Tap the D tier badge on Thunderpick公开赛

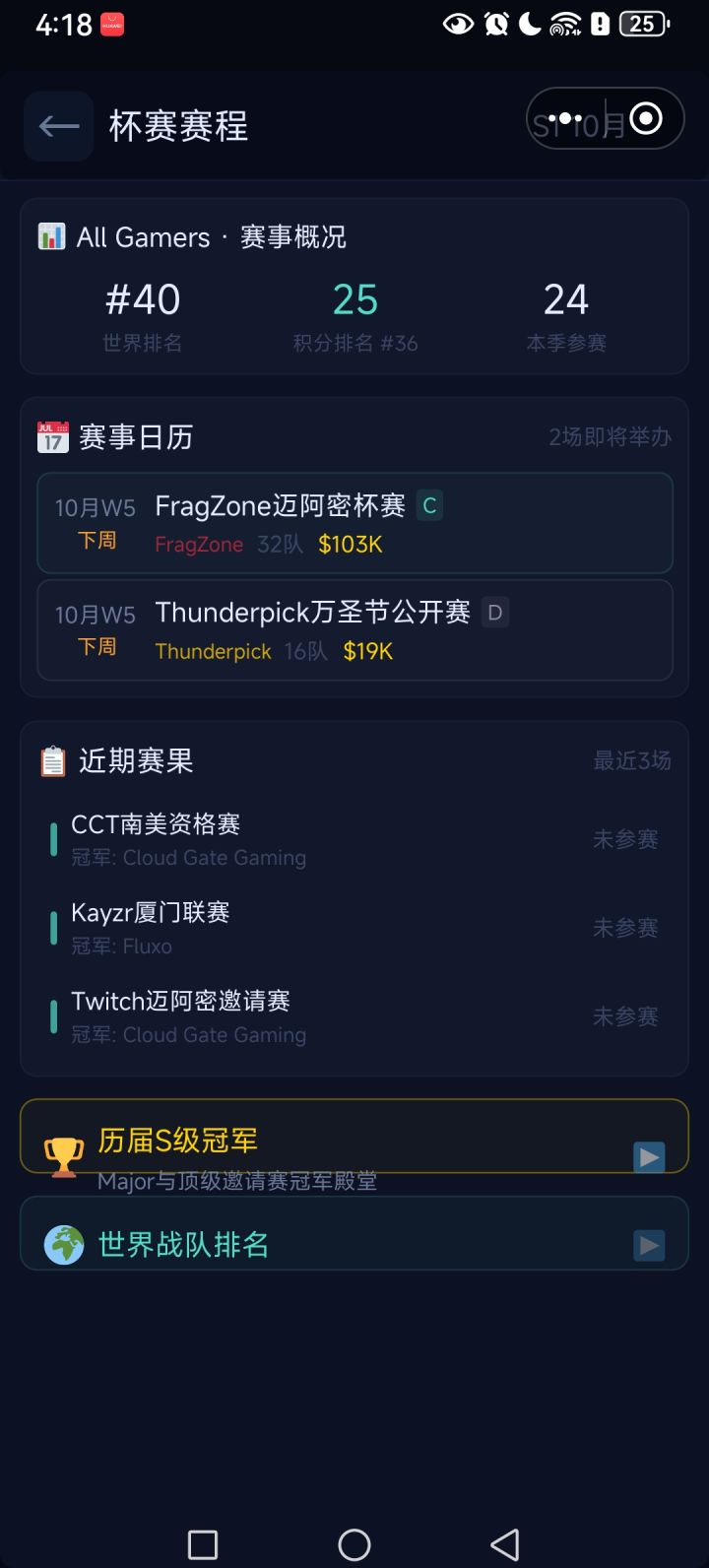click(x=495, y=612)
